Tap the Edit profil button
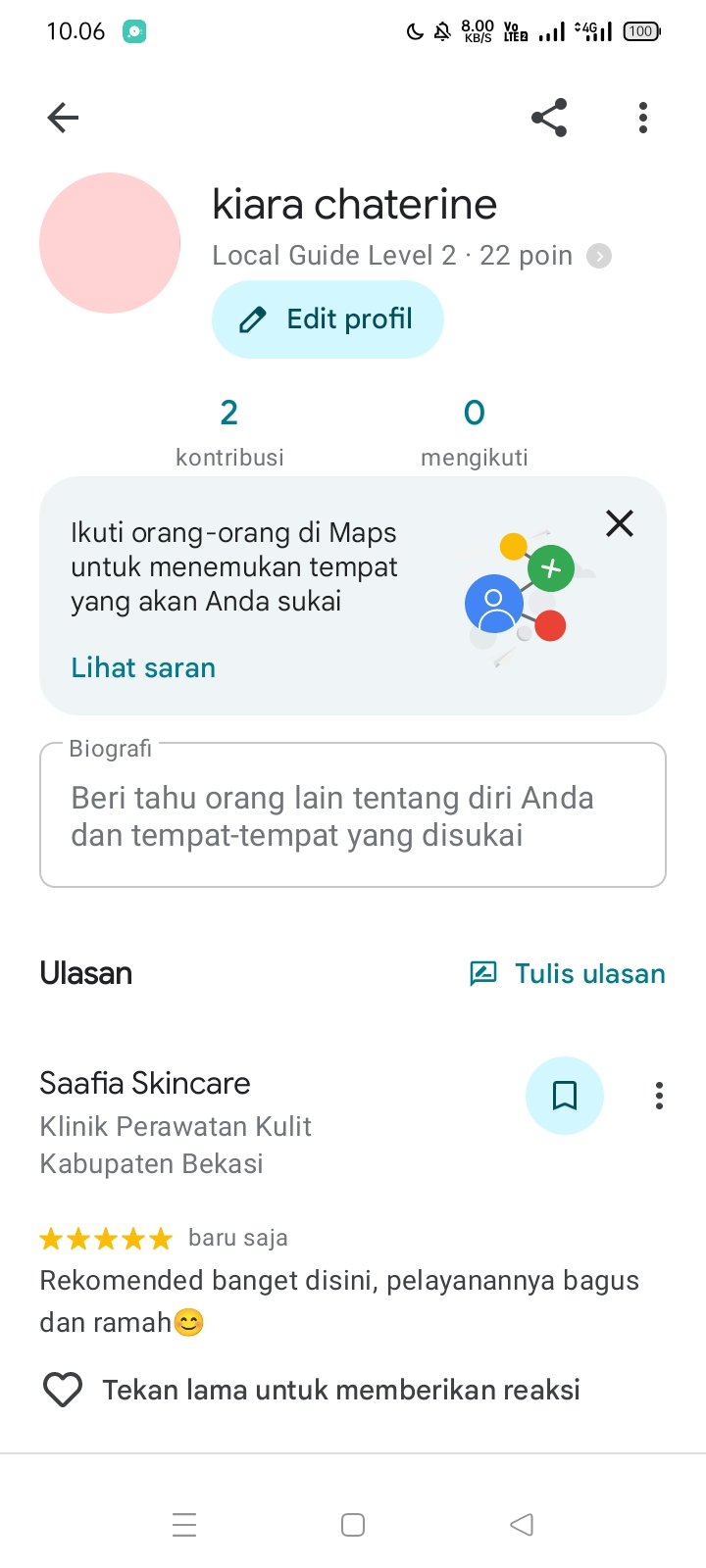 click(328, 319)
